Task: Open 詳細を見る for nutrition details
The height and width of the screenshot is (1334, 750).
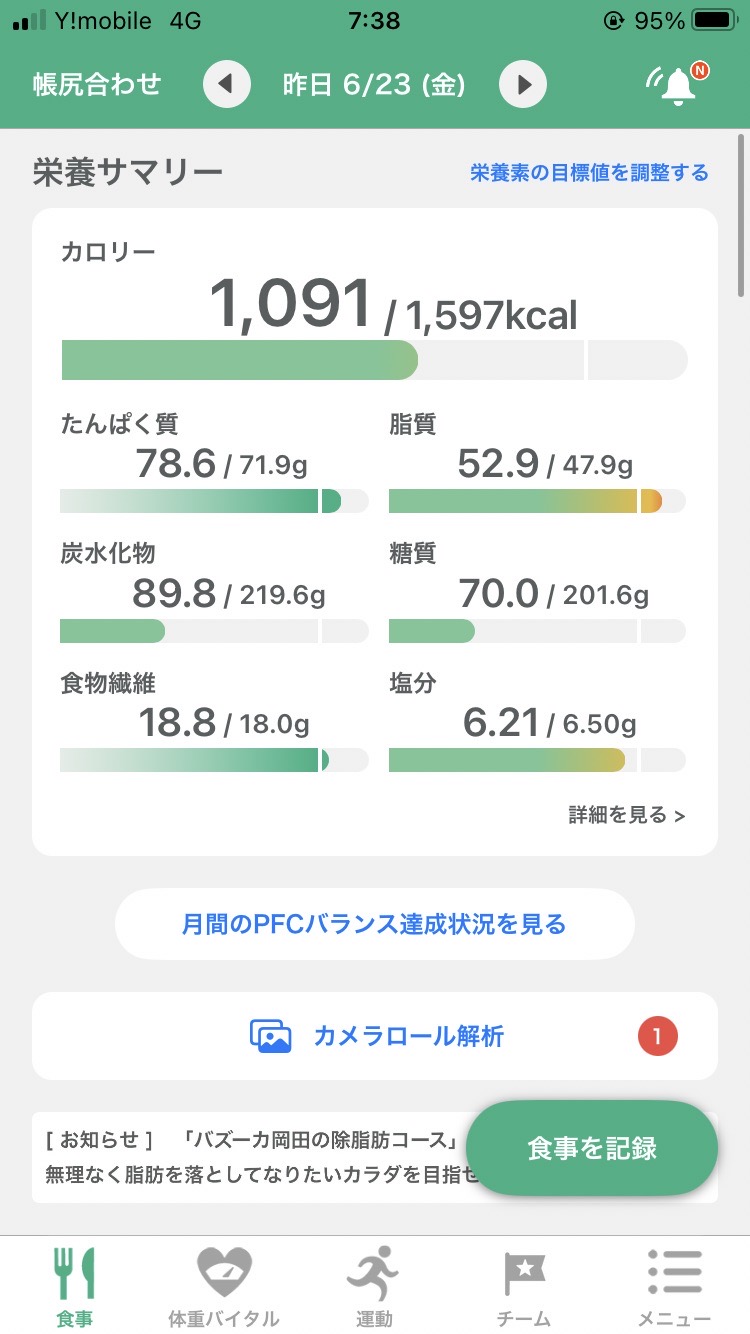Action: click(x=627, y=815)
